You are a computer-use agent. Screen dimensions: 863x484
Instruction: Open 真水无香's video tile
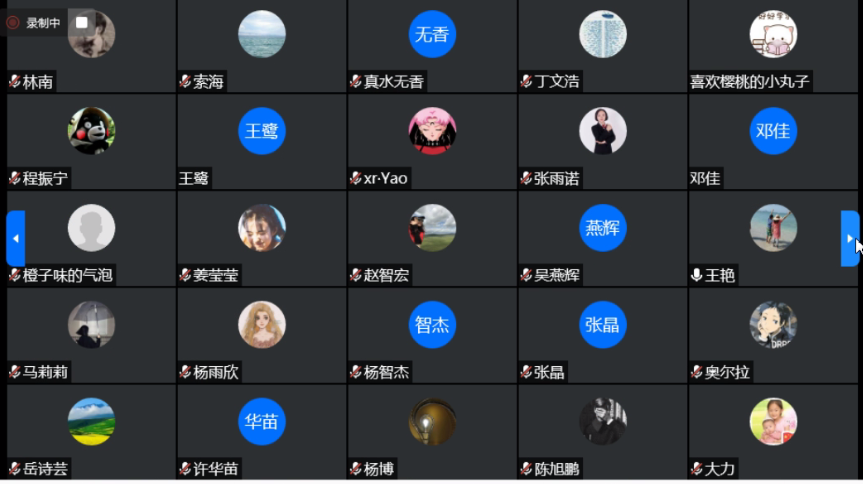pos(432,45)
